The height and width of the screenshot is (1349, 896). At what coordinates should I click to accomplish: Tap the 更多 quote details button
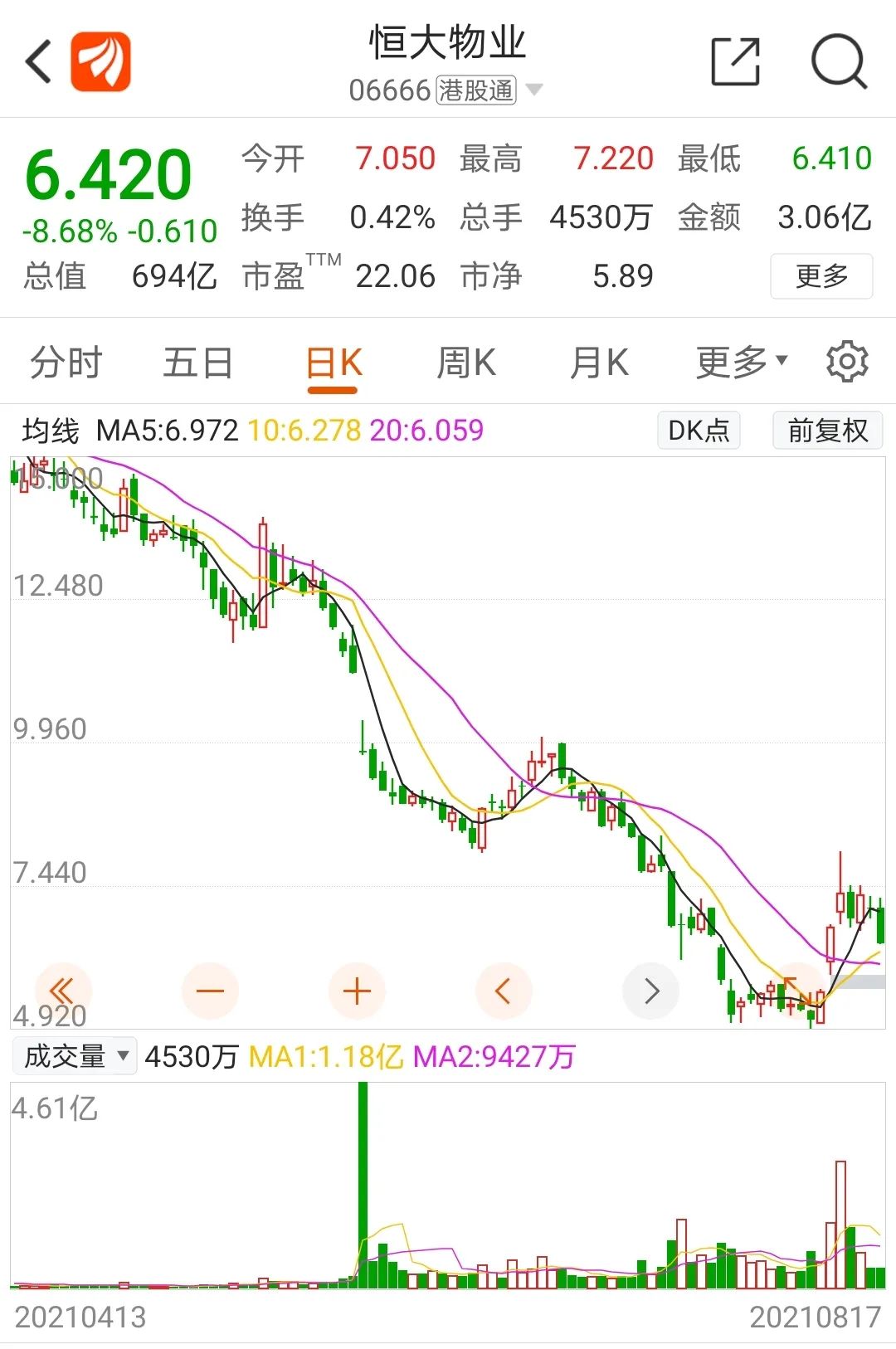tap(821, 277)
